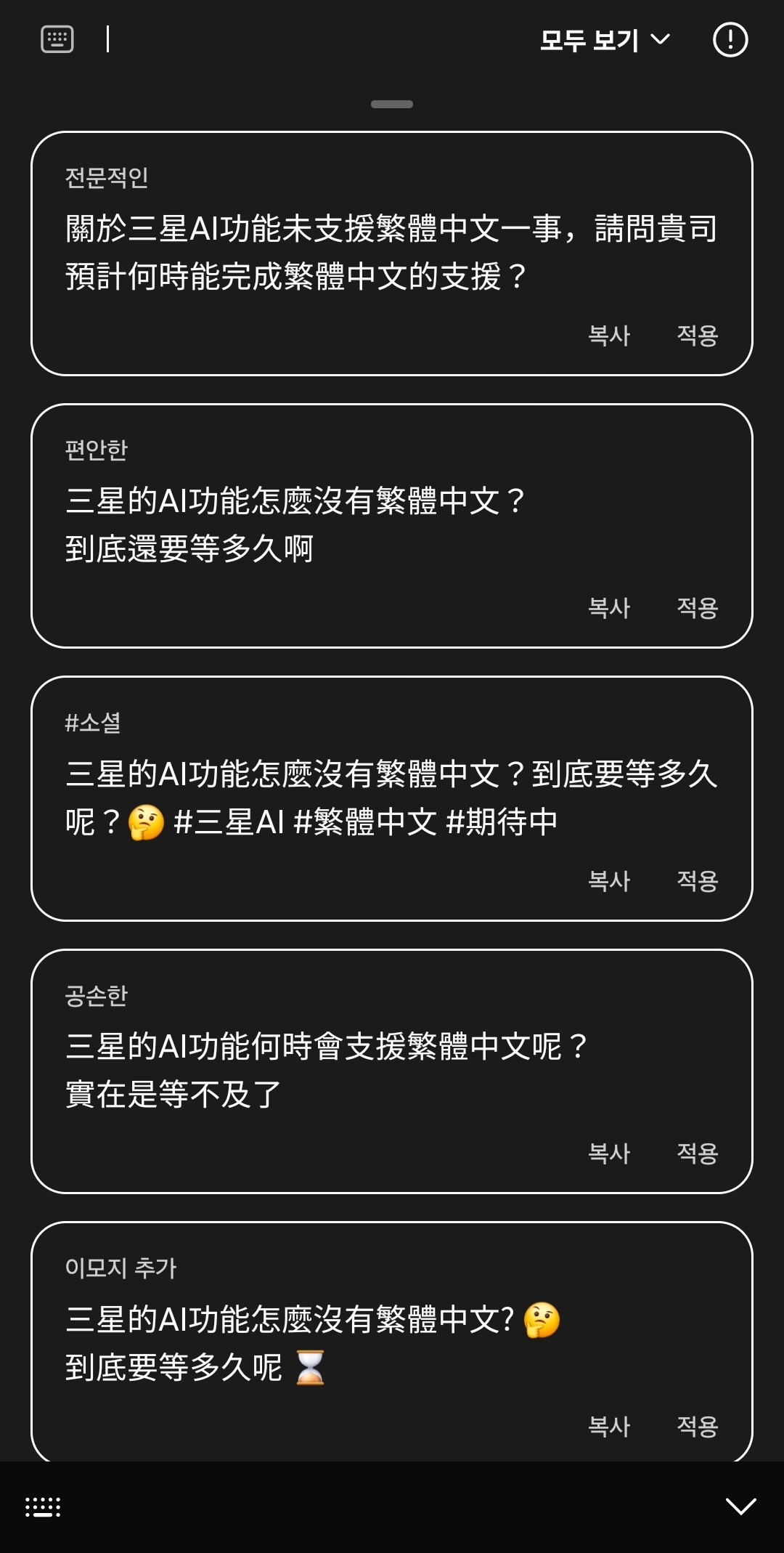
Task: Expand the 모두 보기 dropdown
Action: coord(605,40)
